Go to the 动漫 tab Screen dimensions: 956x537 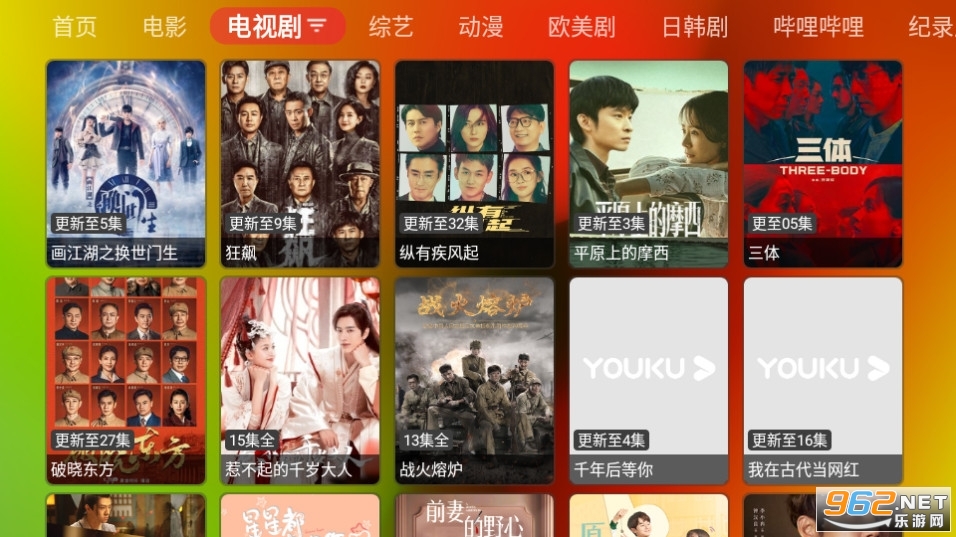tap(481, 27)
